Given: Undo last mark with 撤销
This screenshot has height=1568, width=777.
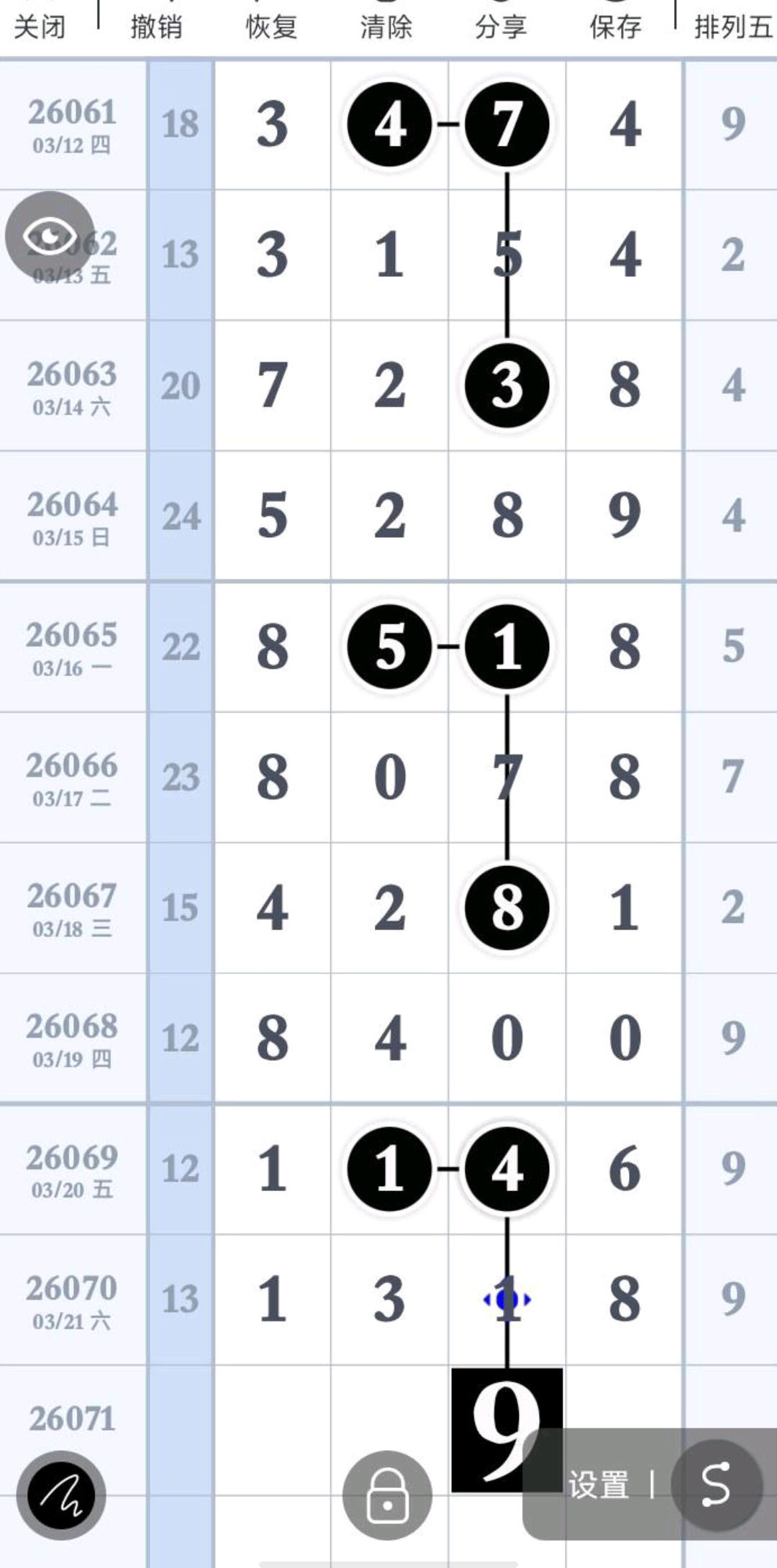Looking at the screenshot, I should click(156, 26).
